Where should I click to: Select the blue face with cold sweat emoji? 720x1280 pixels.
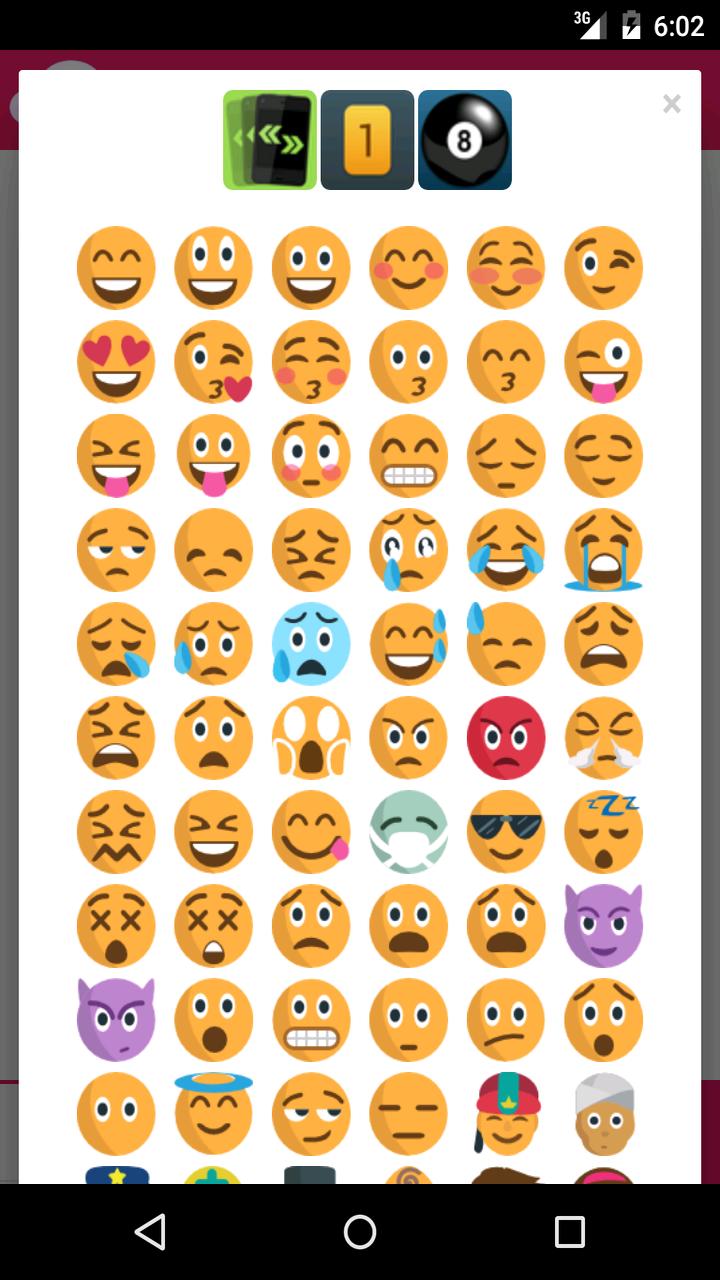click(x=311, y=644)
